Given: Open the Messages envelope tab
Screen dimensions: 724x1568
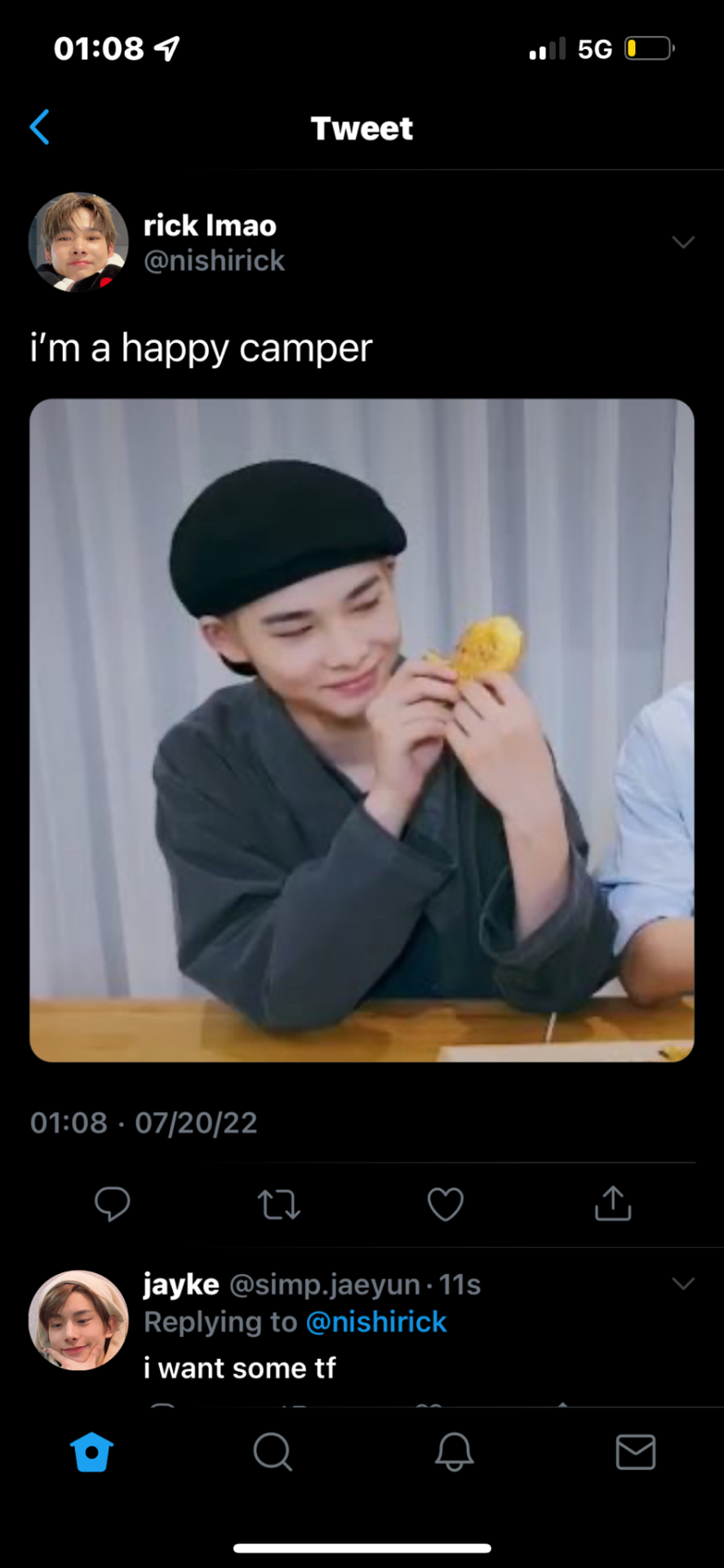Looking at the screenshot, I should click(635, 1452).
